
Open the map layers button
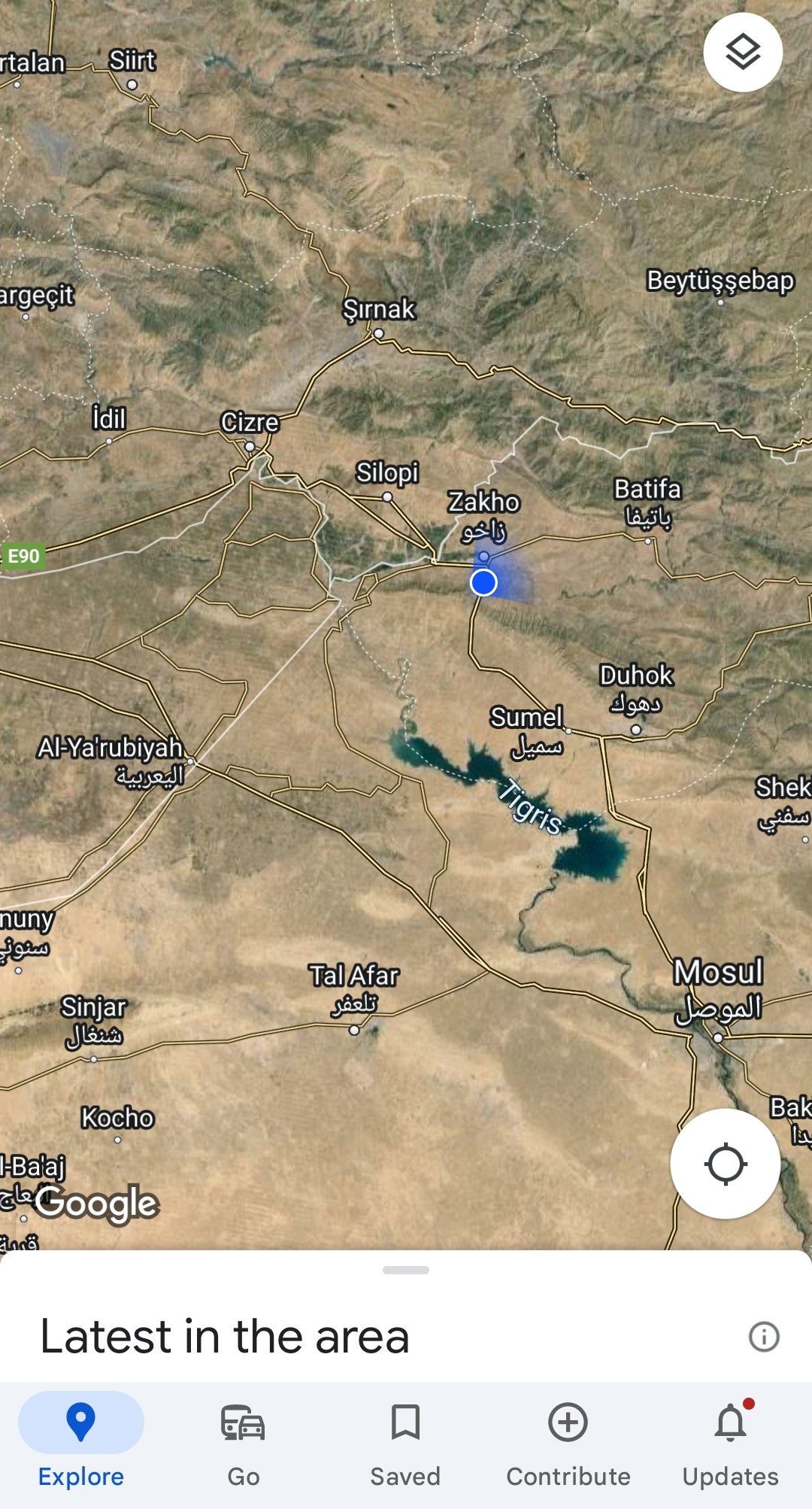pos(743,52)
